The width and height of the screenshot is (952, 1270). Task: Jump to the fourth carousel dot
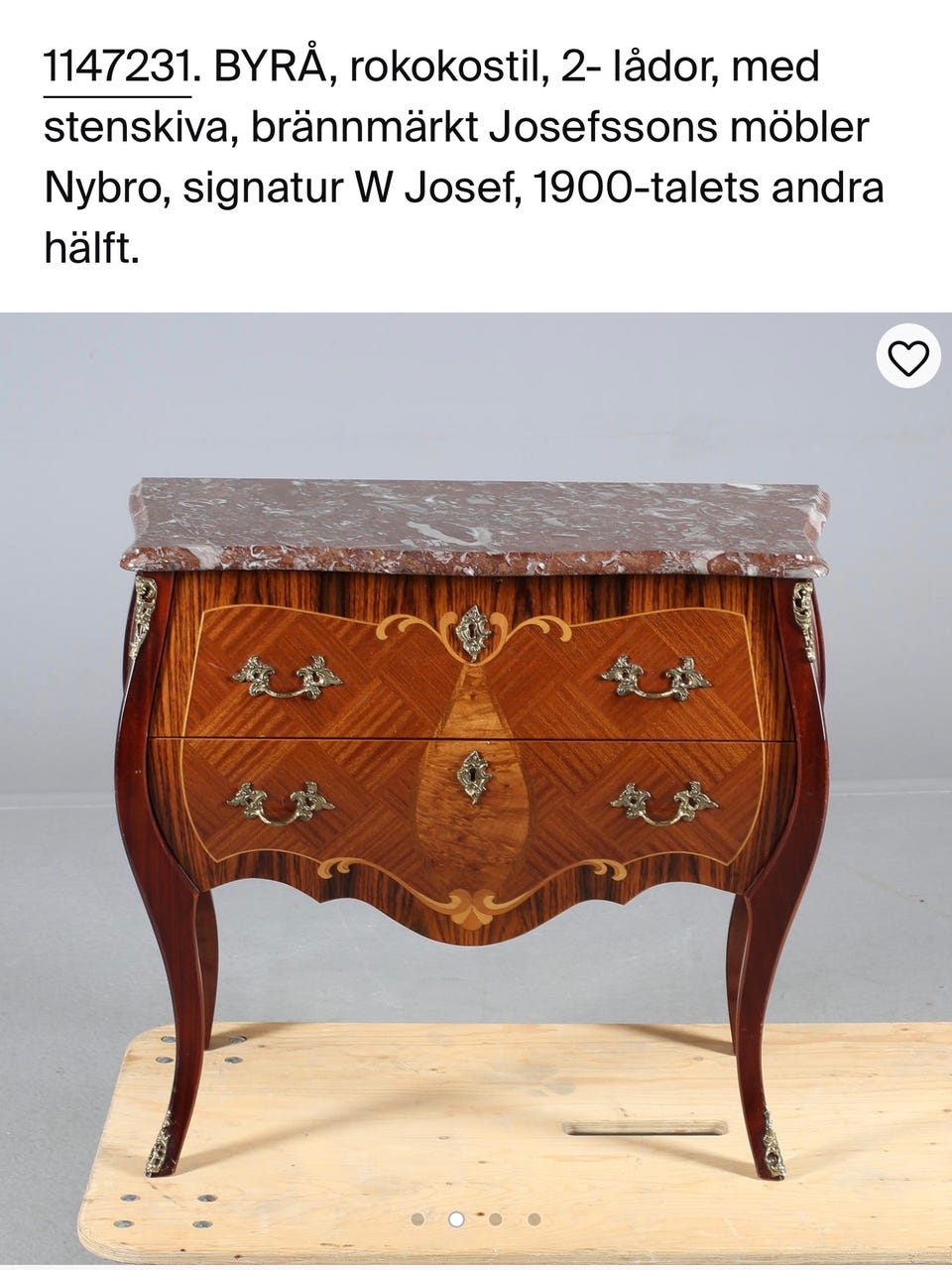point(533,1218)
